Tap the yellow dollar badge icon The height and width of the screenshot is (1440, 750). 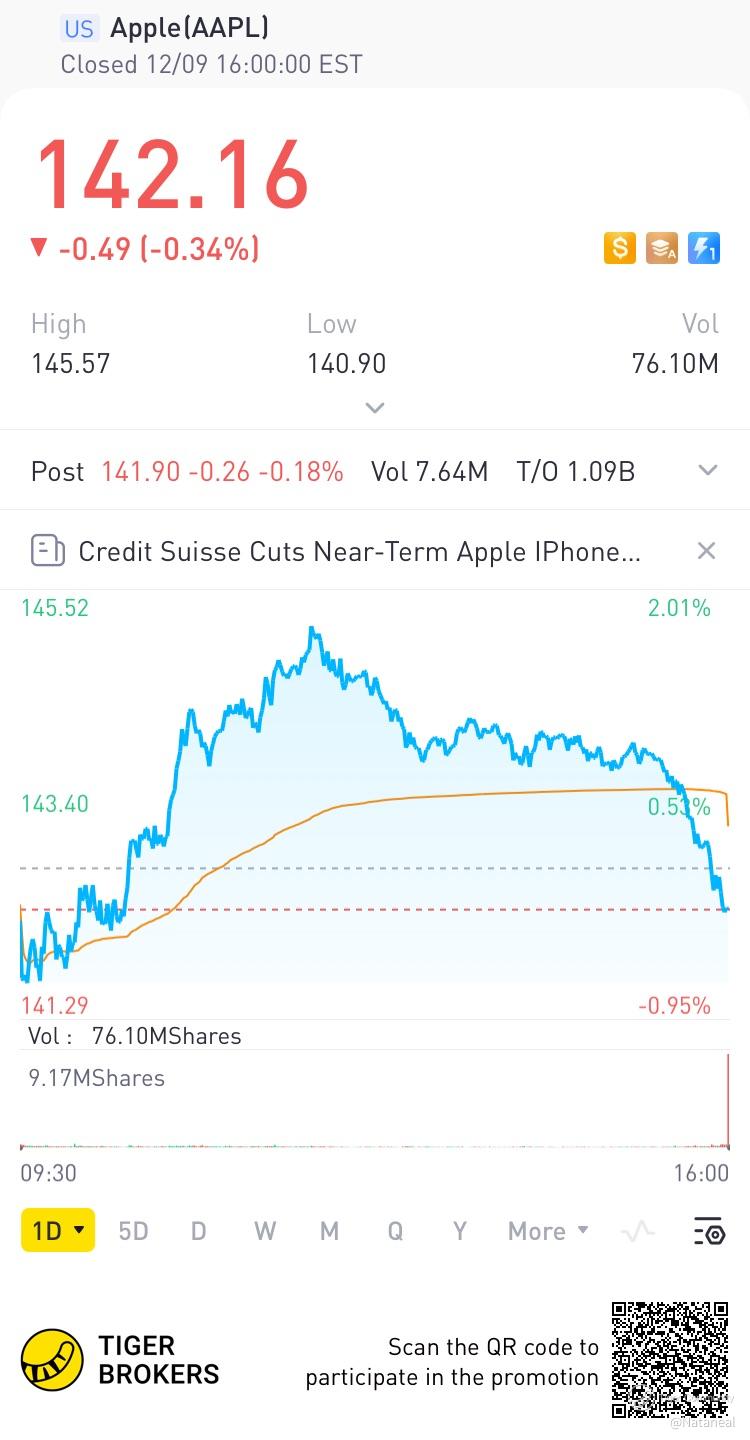coord(620,248)
